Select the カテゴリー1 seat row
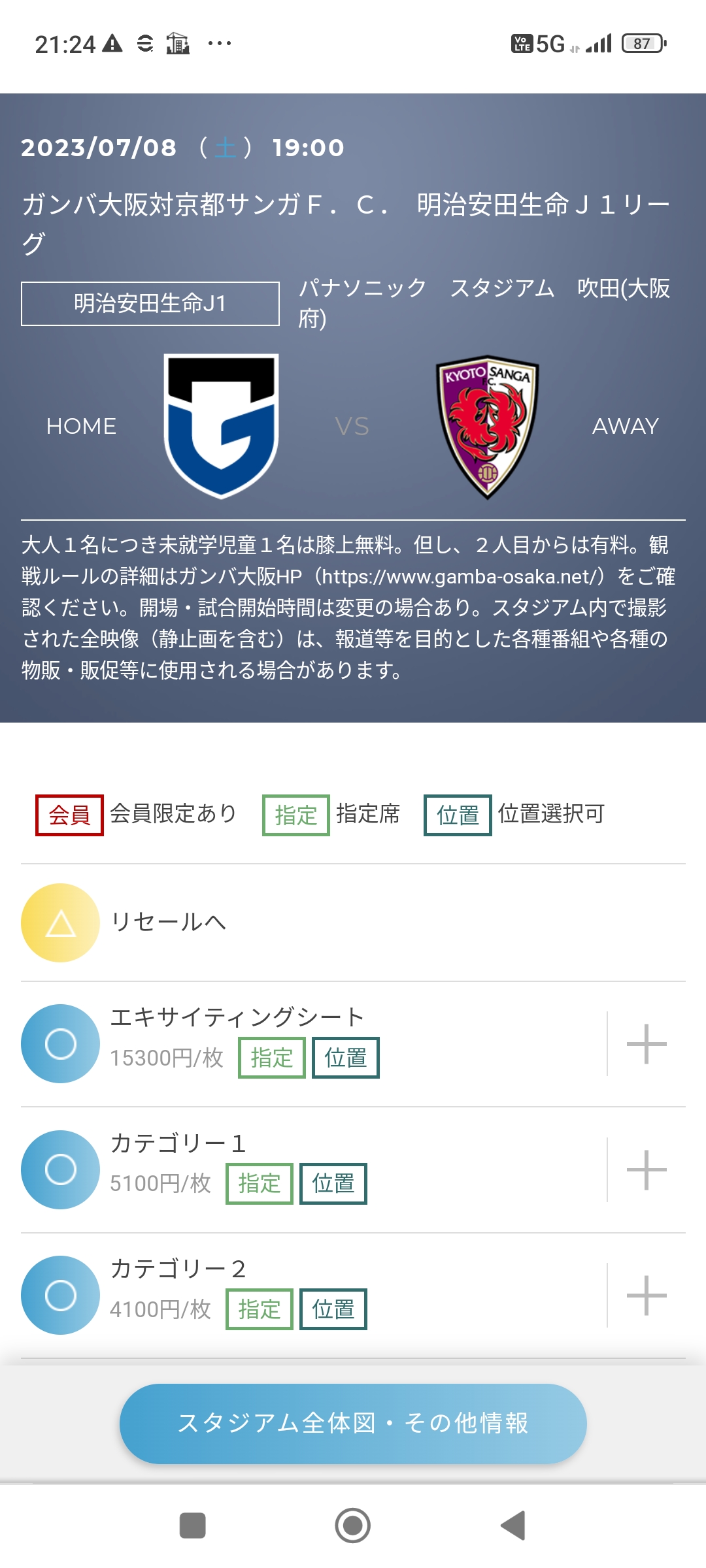706x1568 pixels. click(x=314, y=1169)
